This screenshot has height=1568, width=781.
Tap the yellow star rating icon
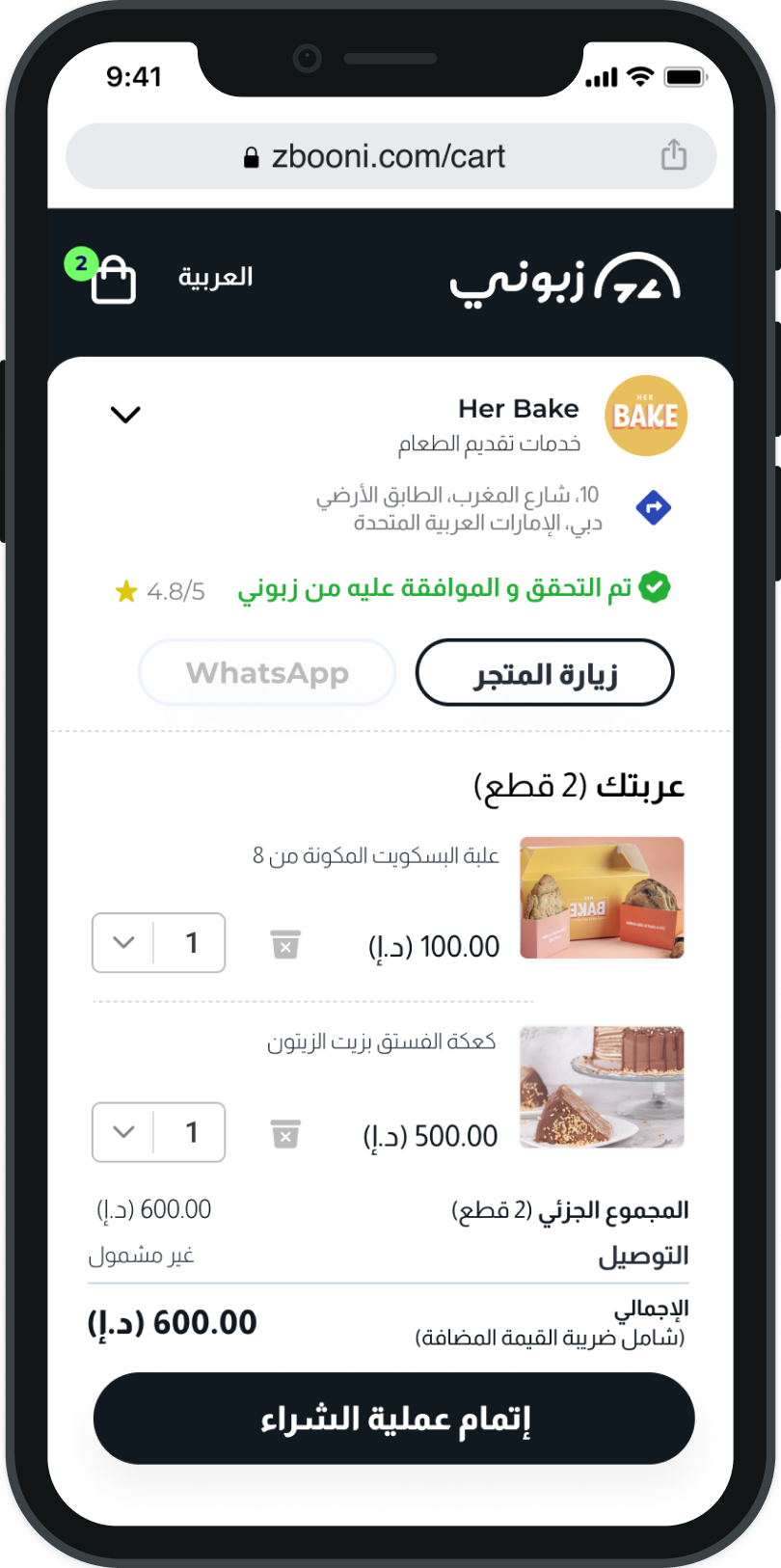click(125, 589)
